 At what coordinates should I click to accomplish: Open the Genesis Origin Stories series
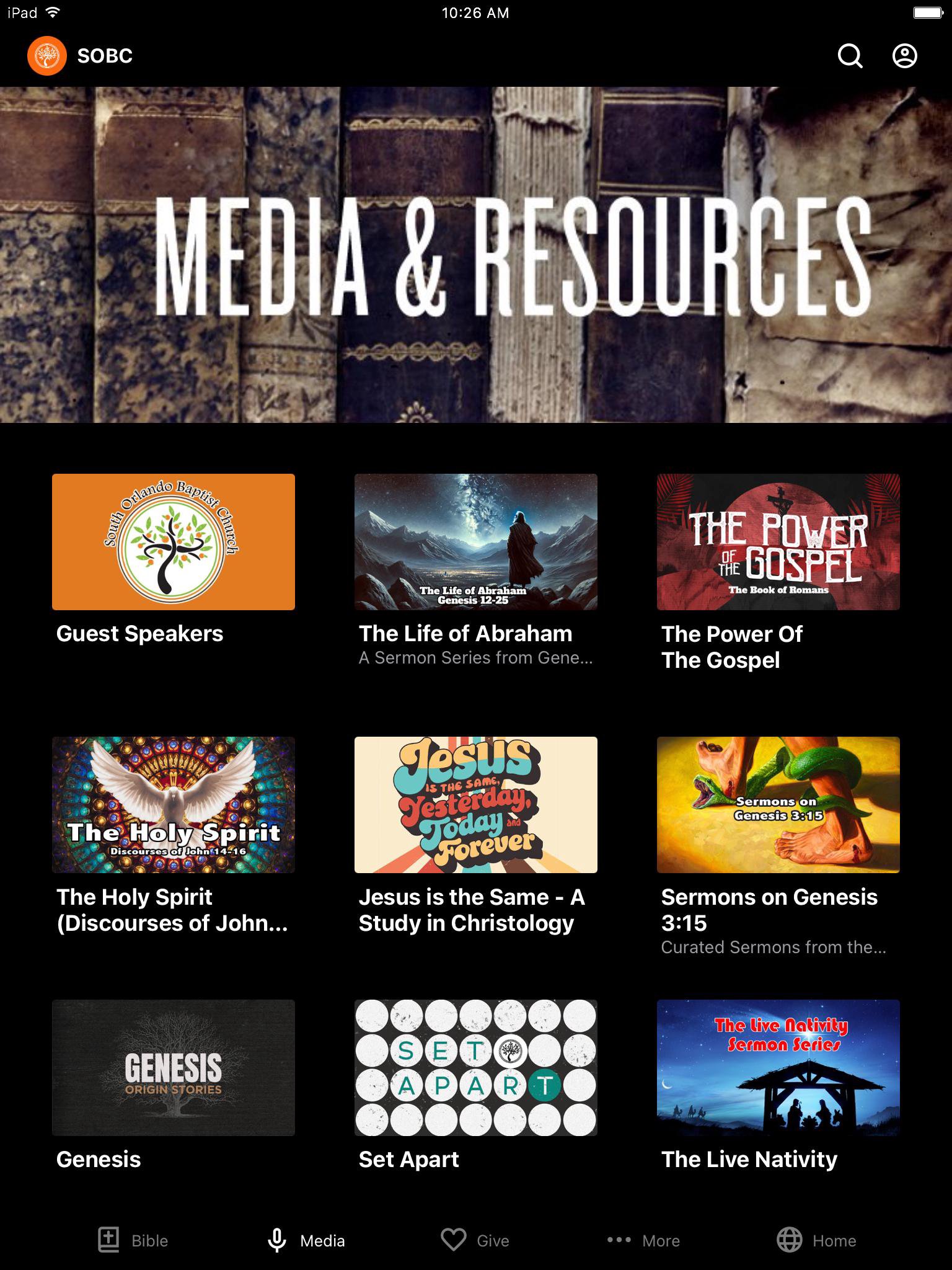174,1068
